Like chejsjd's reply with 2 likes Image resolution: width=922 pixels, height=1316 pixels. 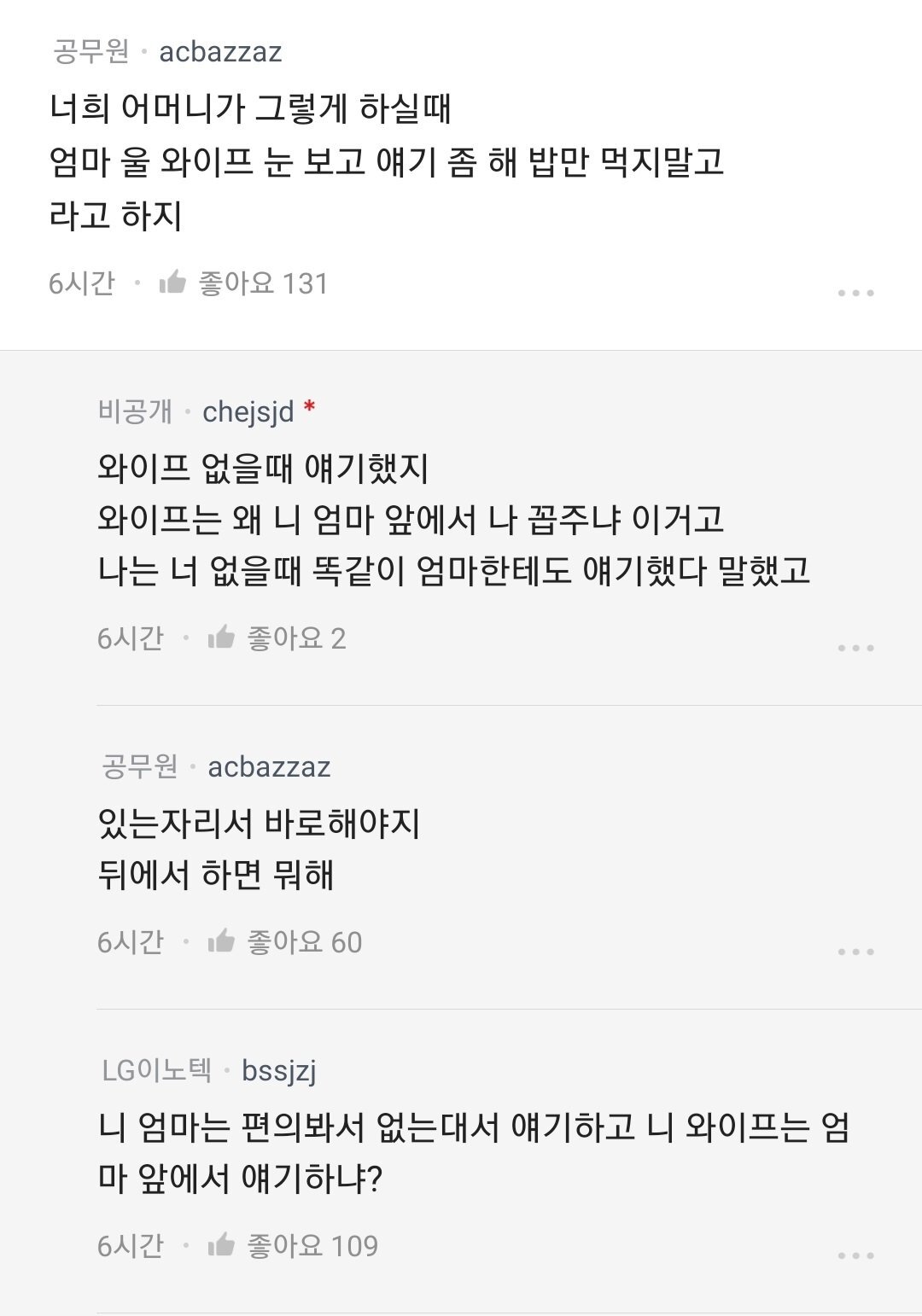point(221,638)
